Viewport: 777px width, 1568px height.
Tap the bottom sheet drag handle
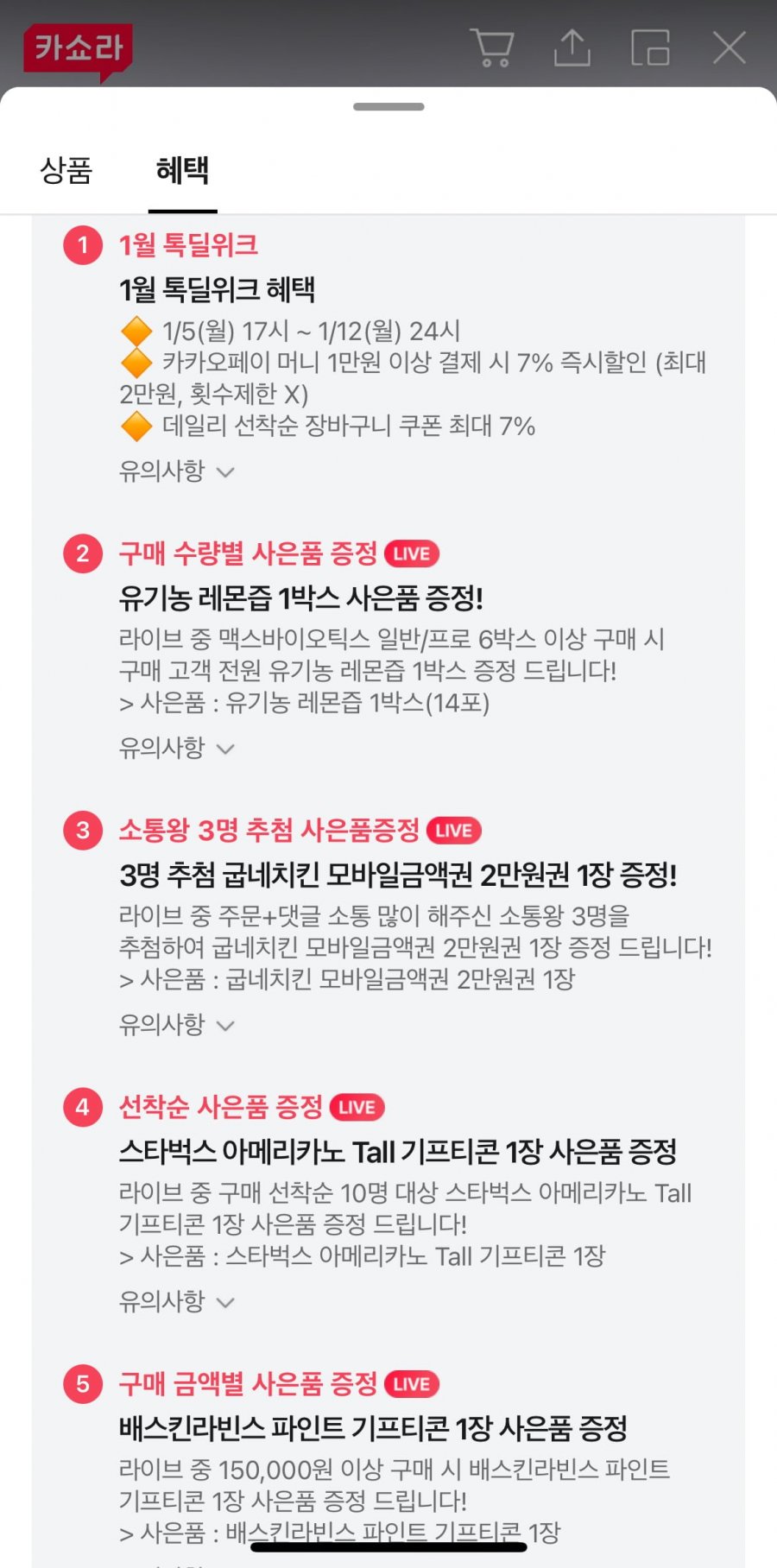pyautogui.click(x=388, y=107)
